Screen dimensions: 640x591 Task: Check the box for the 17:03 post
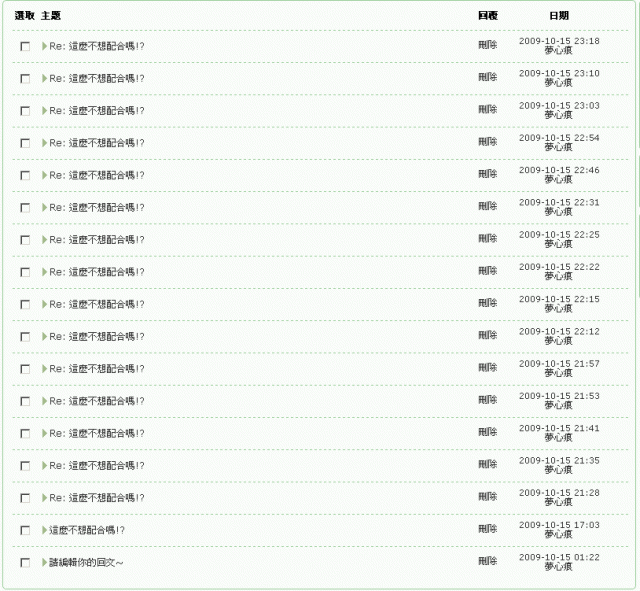[25, 531]
